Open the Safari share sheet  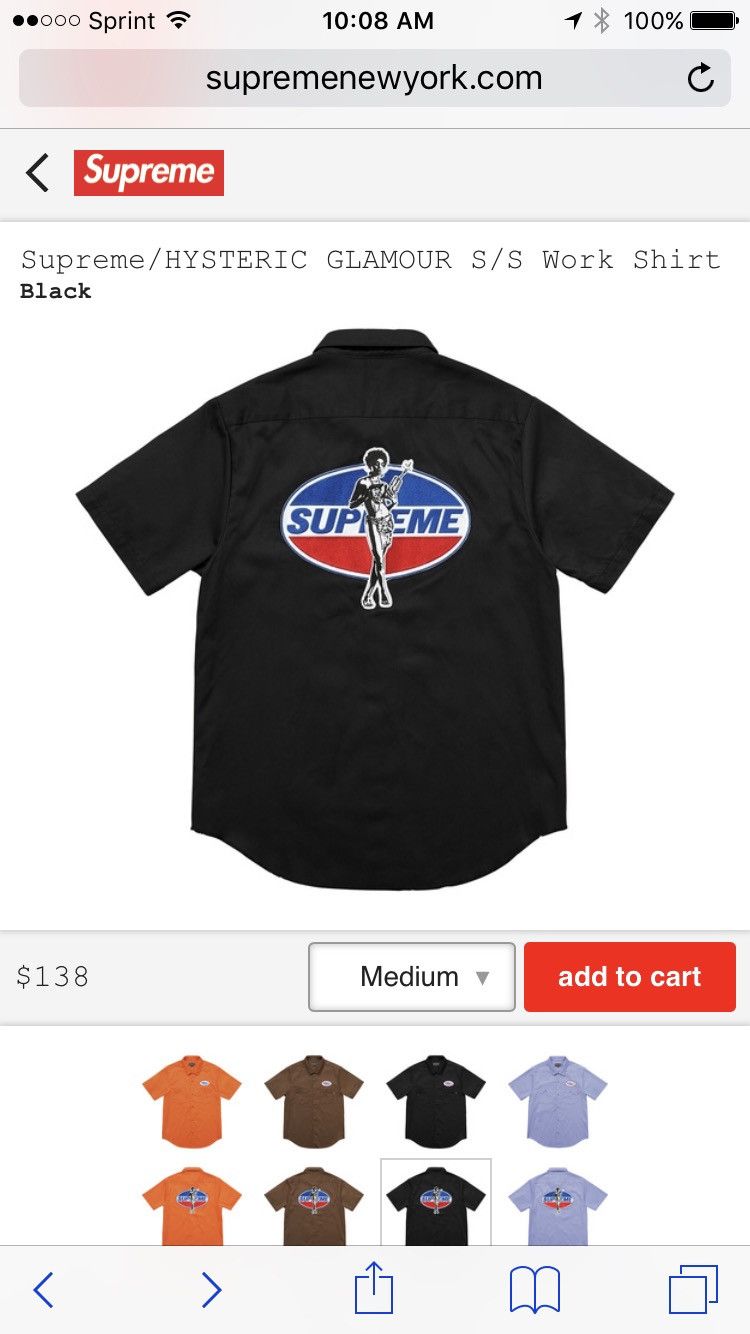(x=374, y=1288)
